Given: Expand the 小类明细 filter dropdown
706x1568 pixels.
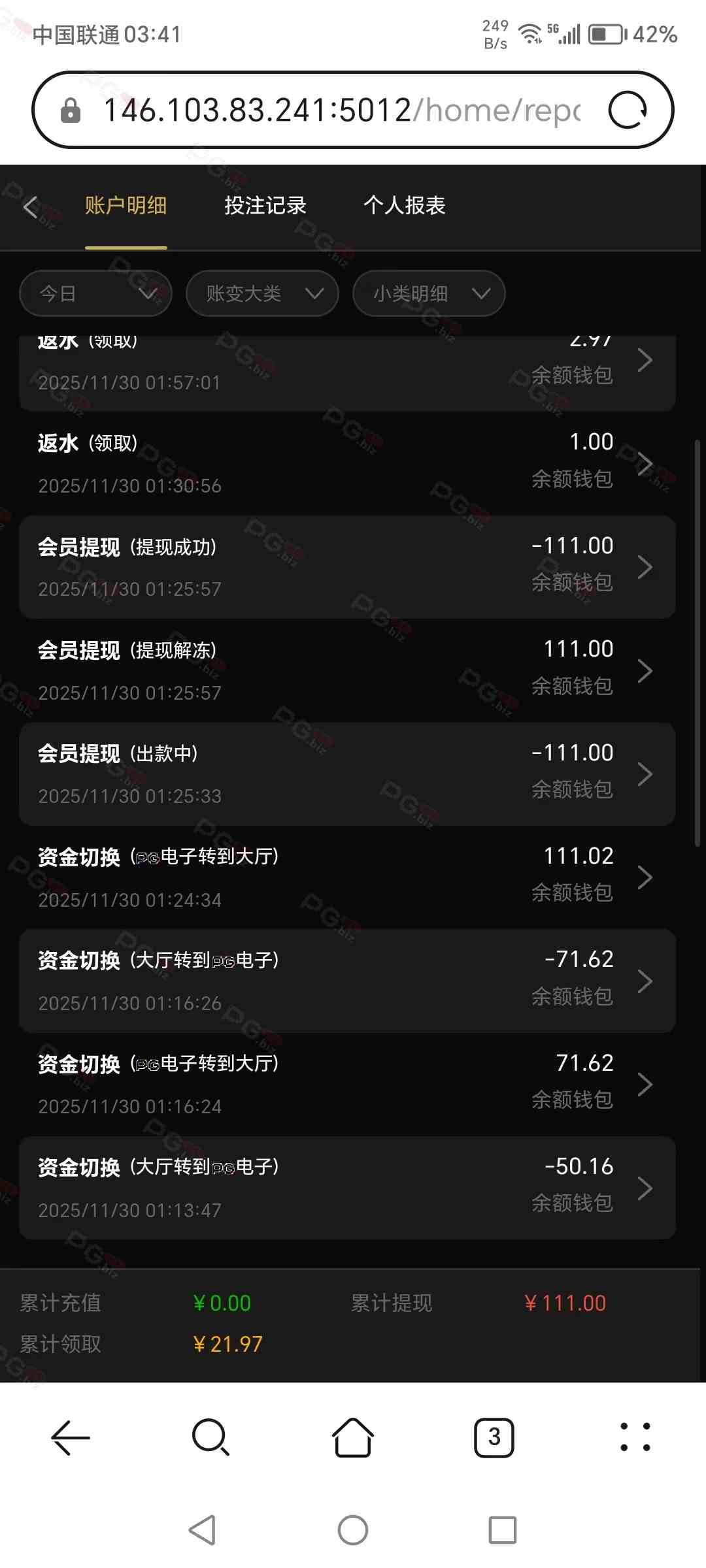Looking at the screenshot, I should [x=429, y=293].
